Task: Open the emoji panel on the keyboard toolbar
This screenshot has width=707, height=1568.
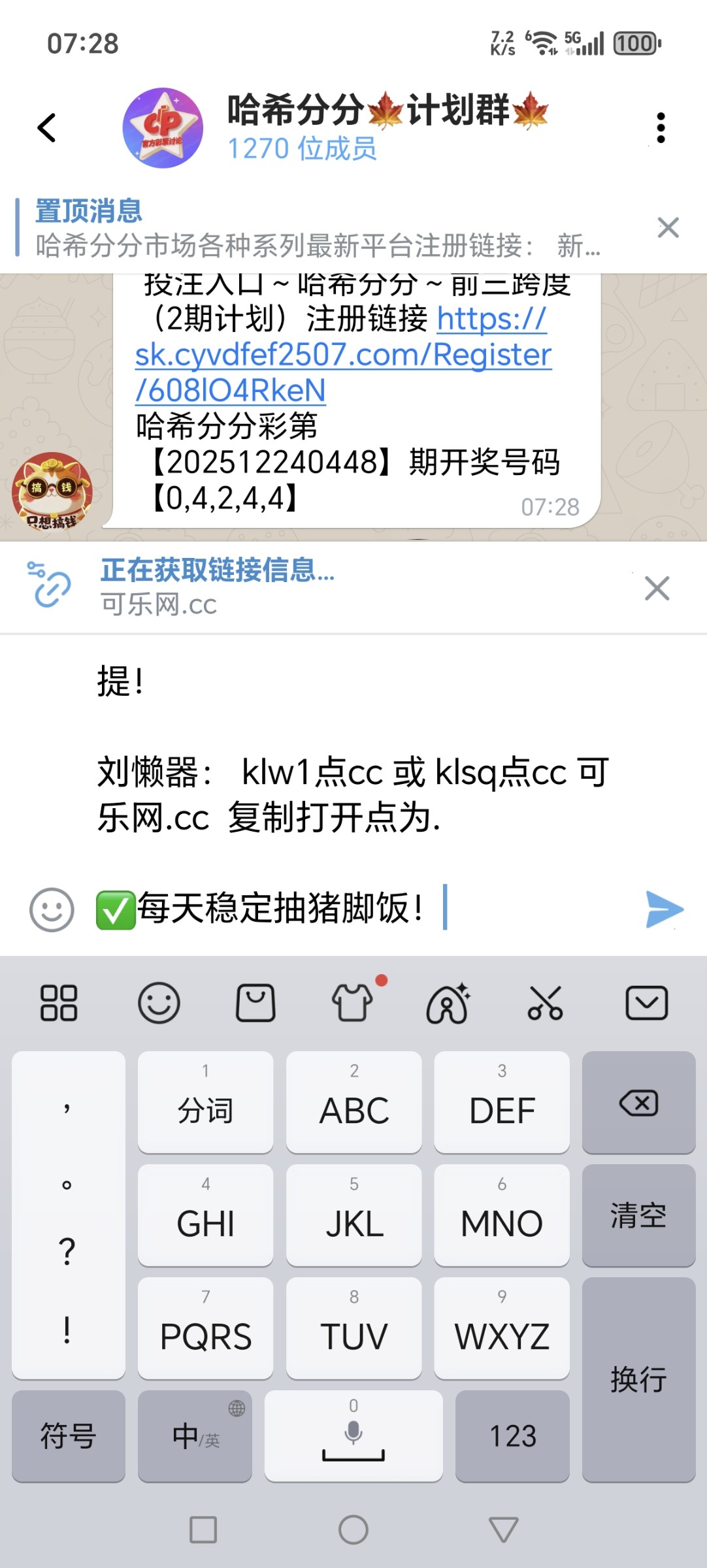Action: point(159,1004)
